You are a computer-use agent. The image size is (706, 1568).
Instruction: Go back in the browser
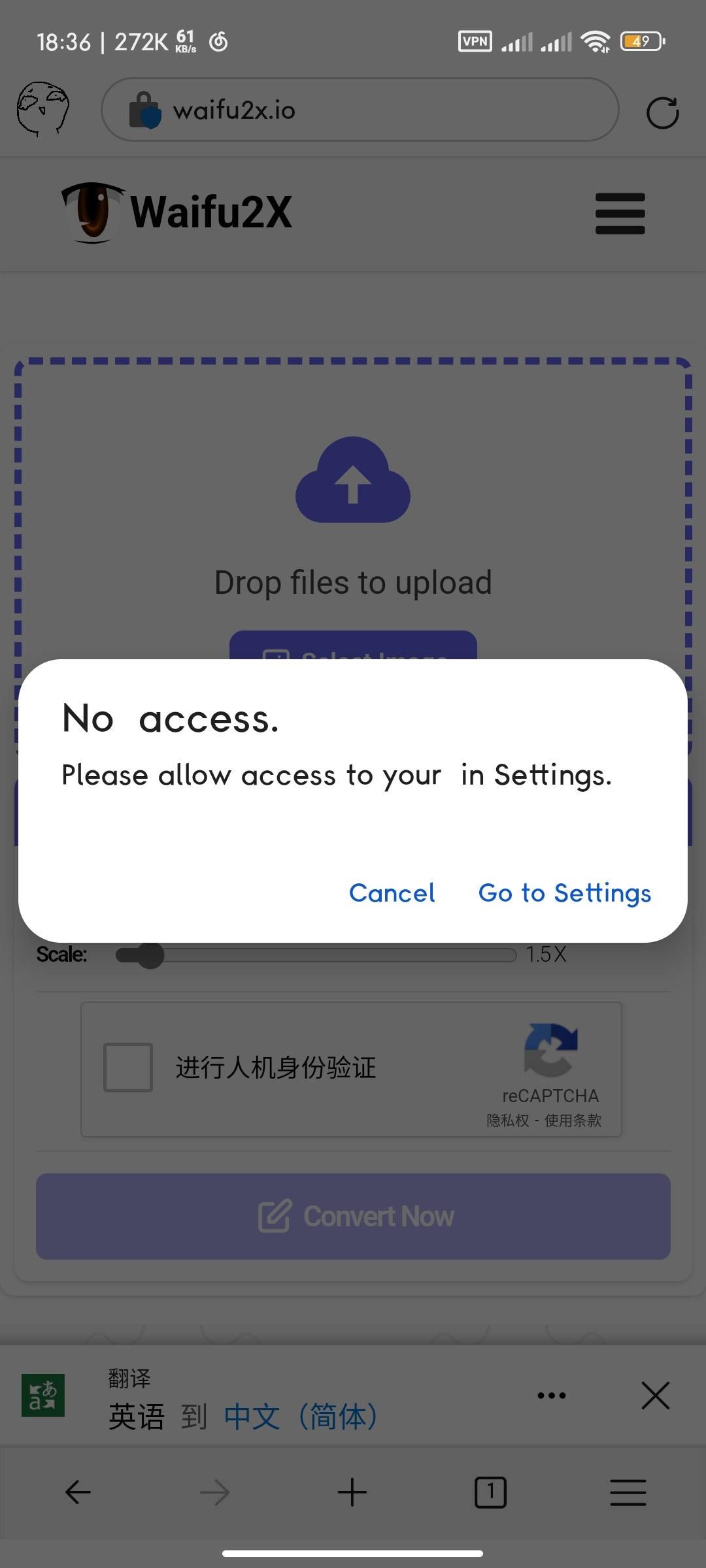click(x=78, y=1492)
